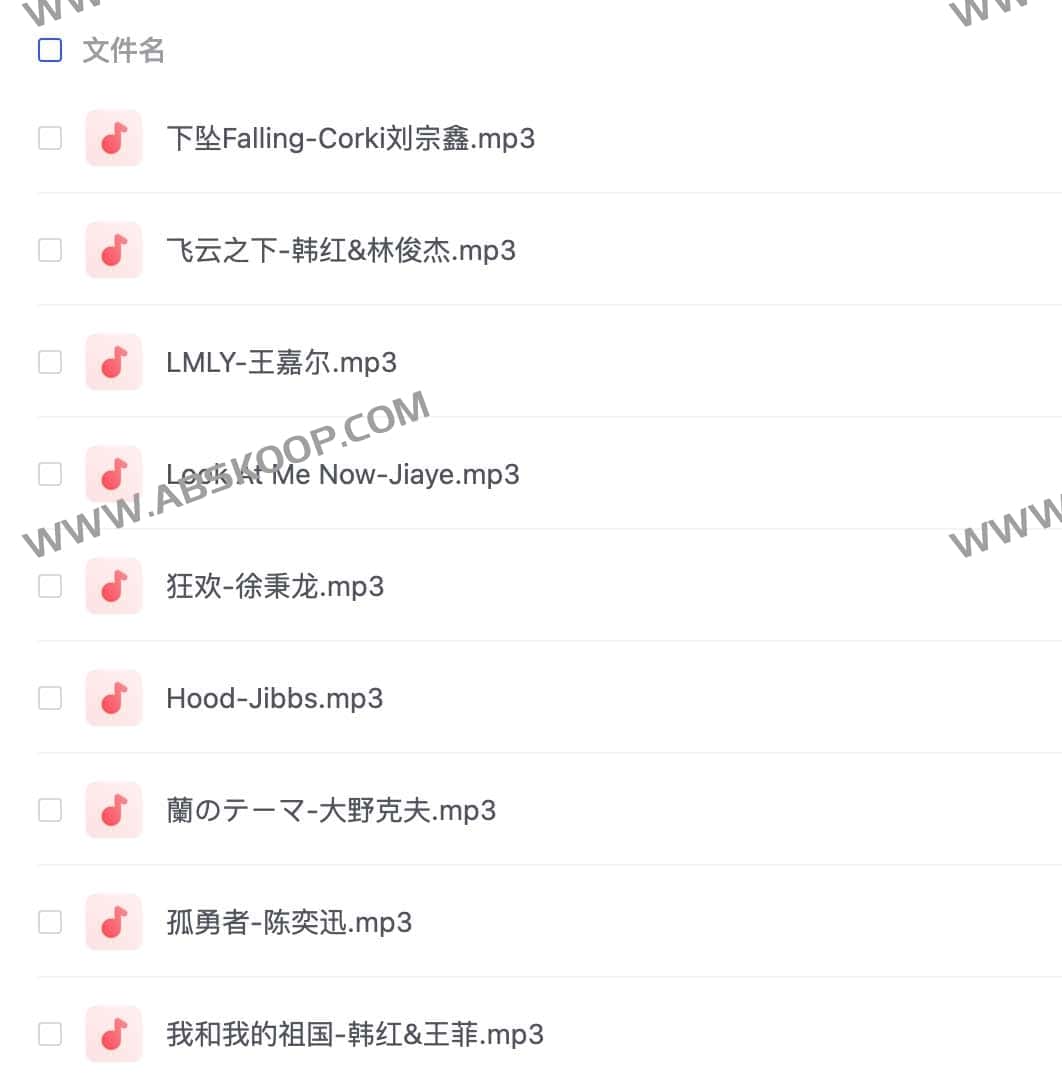Open the file 下坠Falling-Corki刘宗鑫.mp3
The image size is (1062, 1074).
[x=350, y=138]
